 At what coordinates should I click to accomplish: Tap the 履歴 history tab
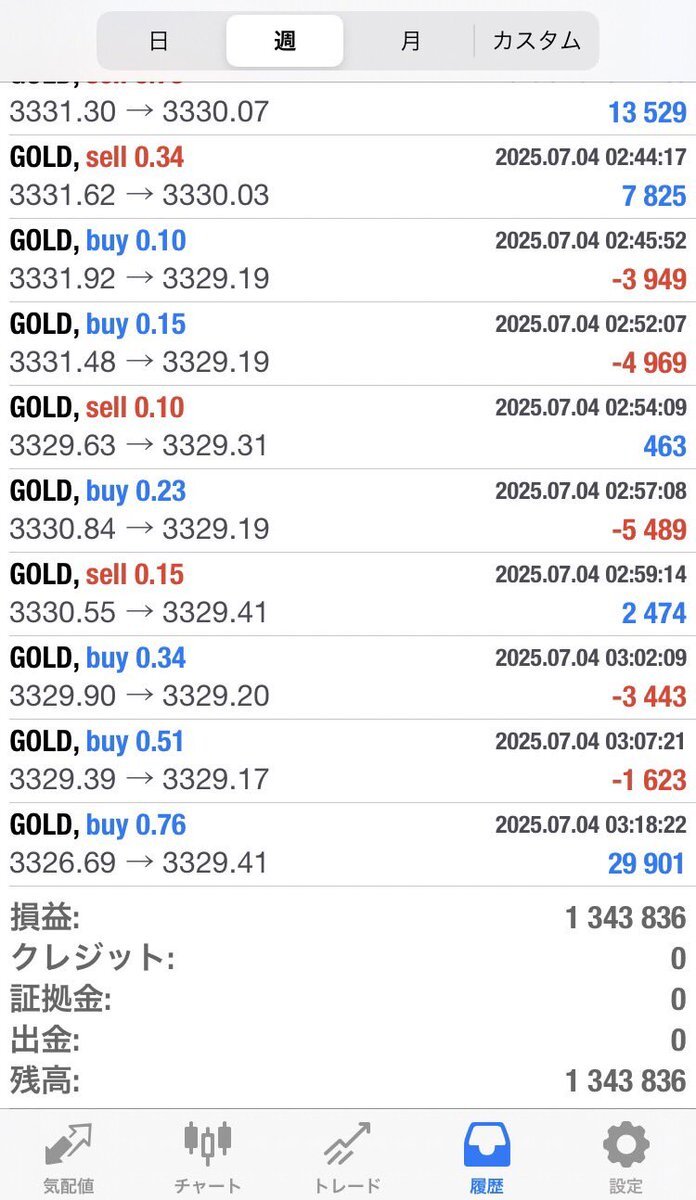[x=487, y=1158]
